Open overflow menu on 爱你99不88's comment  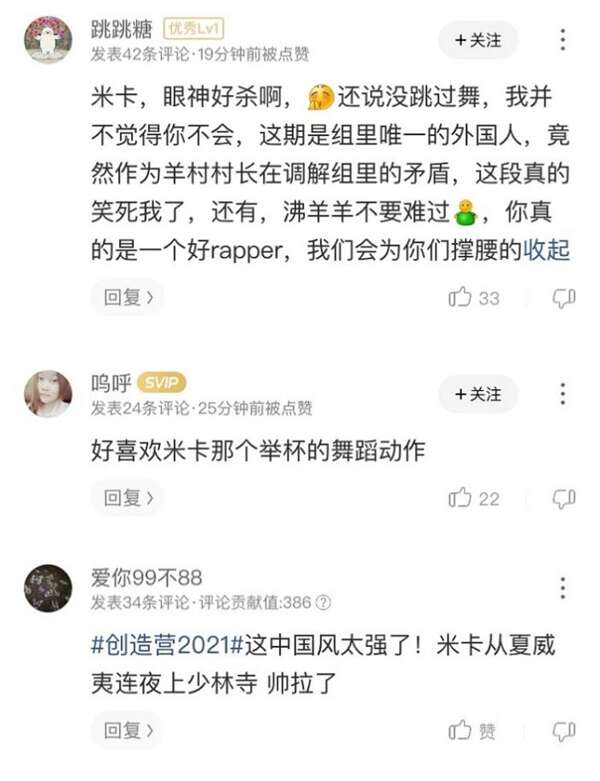[x=563, y=588]
